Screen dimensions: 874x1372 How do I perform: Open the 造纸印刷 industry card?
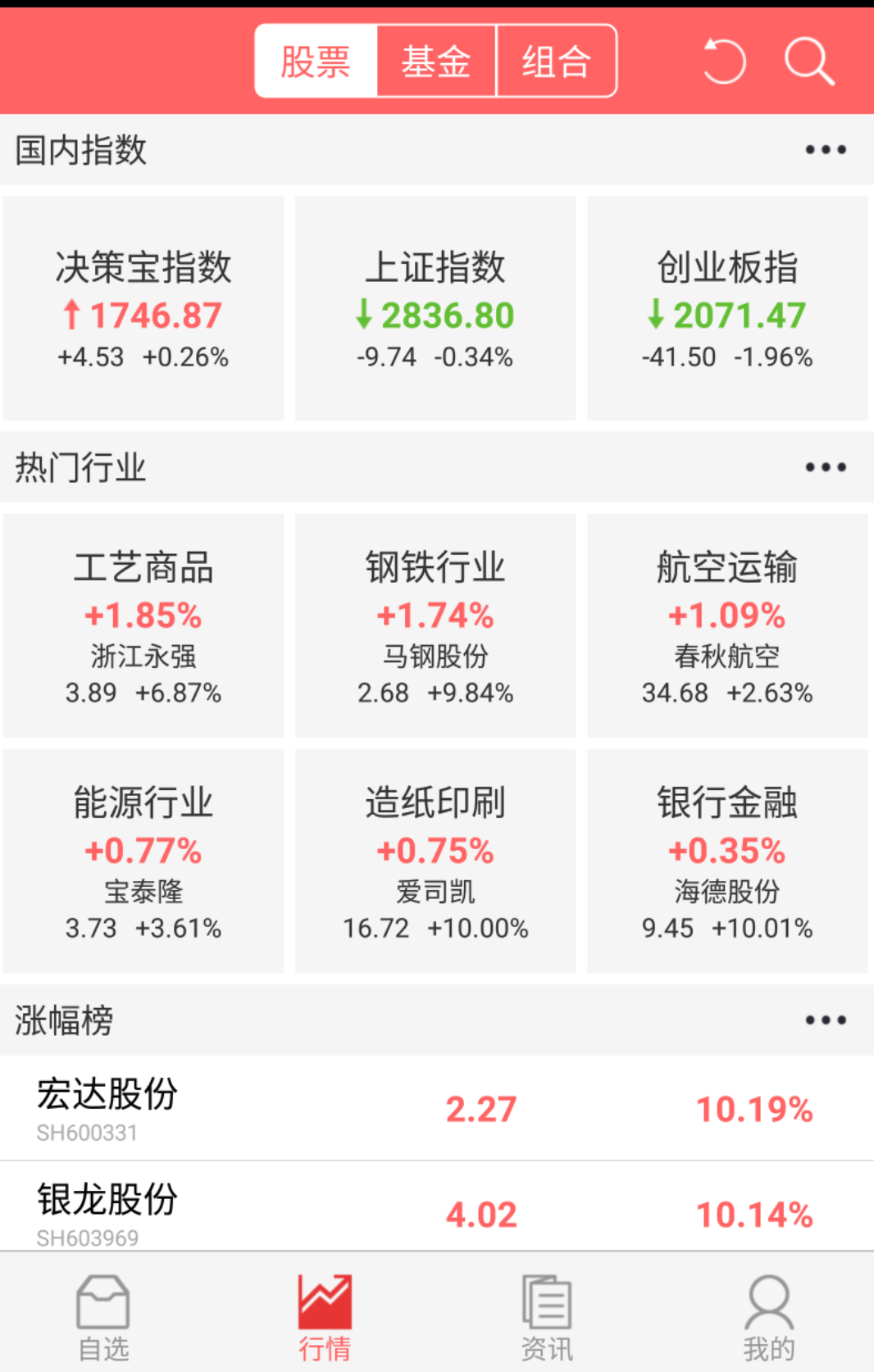(x=435, y=861)
